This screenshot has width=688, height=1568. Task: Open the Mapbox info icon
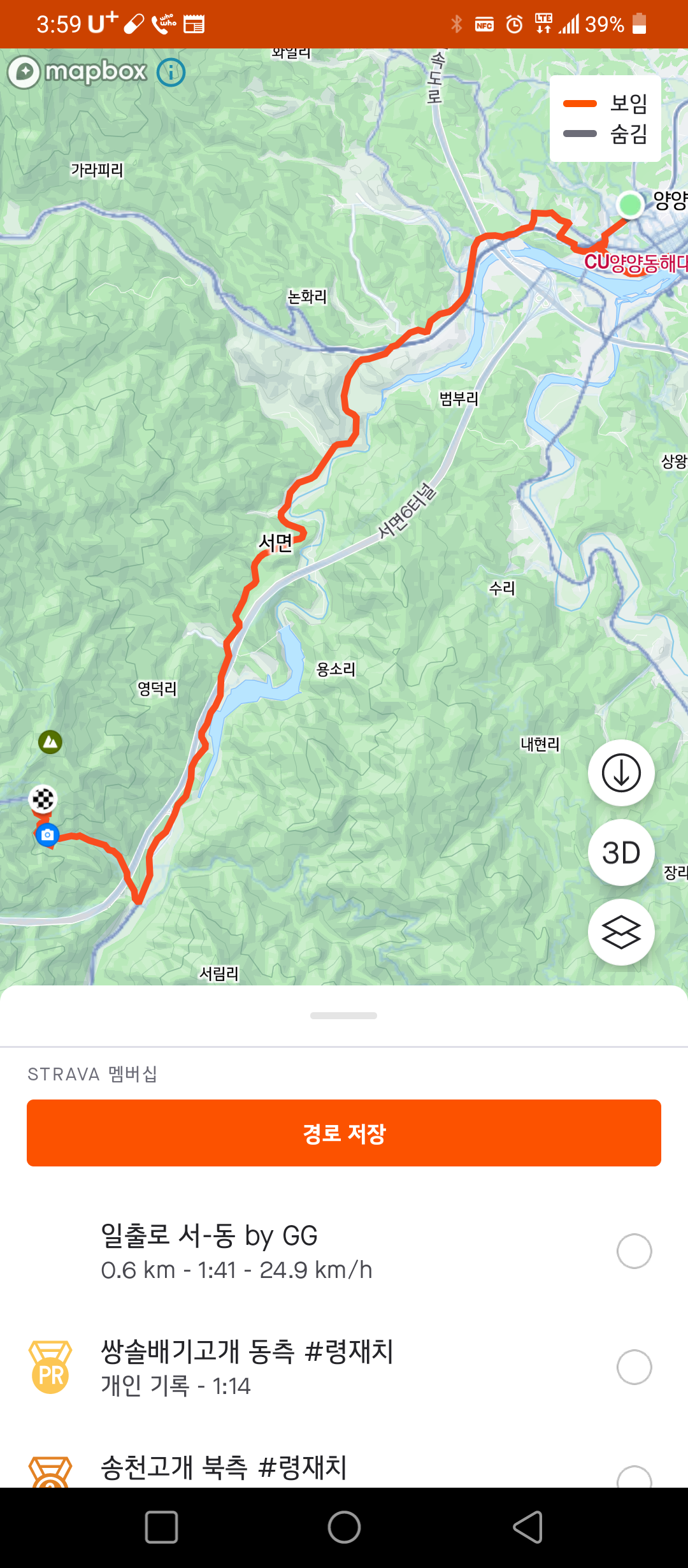pos(171,72)
